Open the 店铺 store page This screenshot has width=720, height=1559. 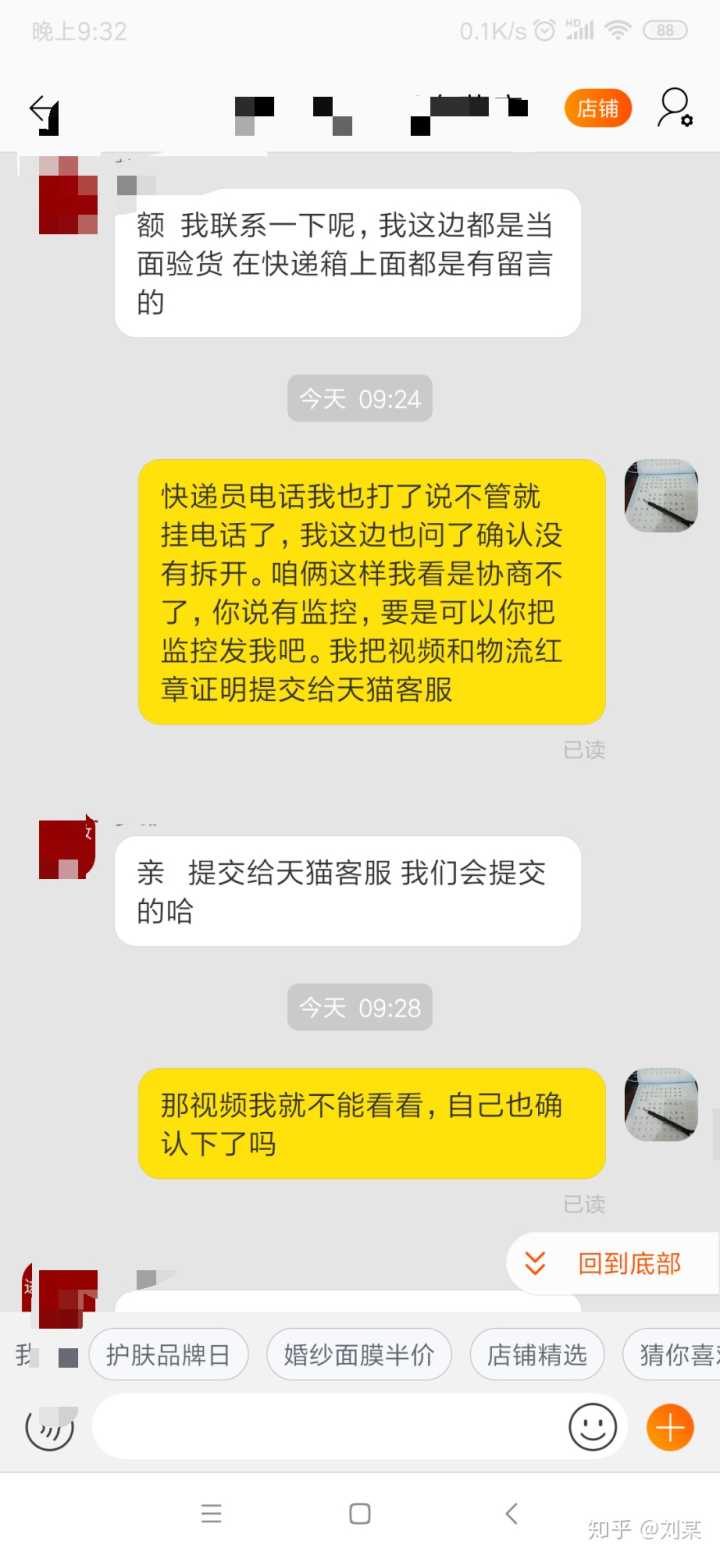coord(598,108)
